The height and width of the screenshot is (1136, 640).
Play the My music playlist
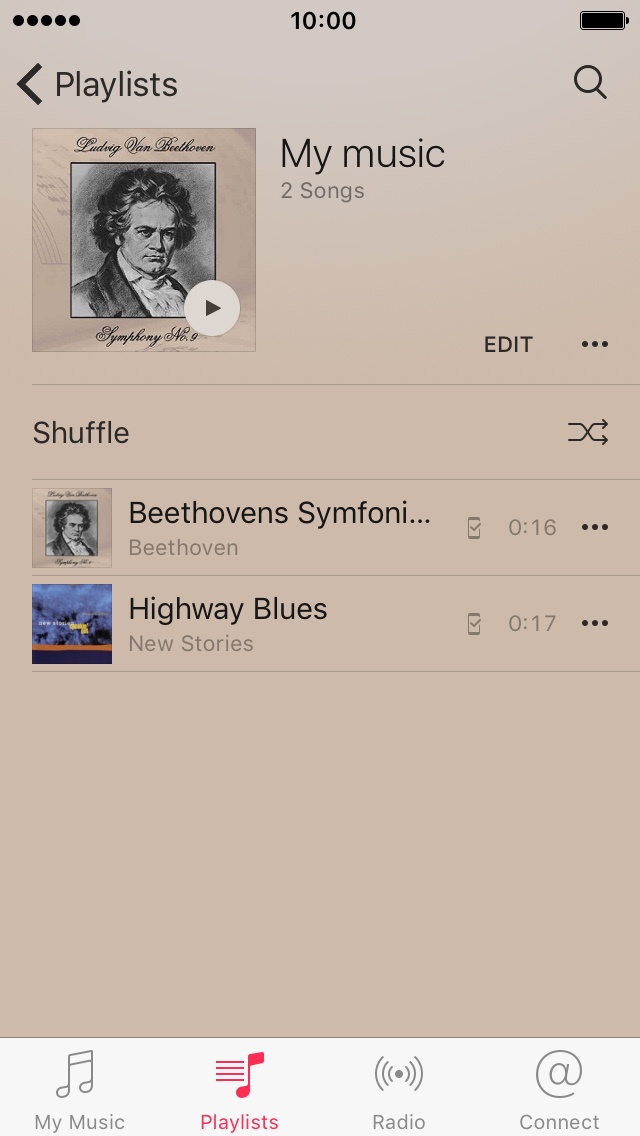pyautogui.click(x=212, y=308)
